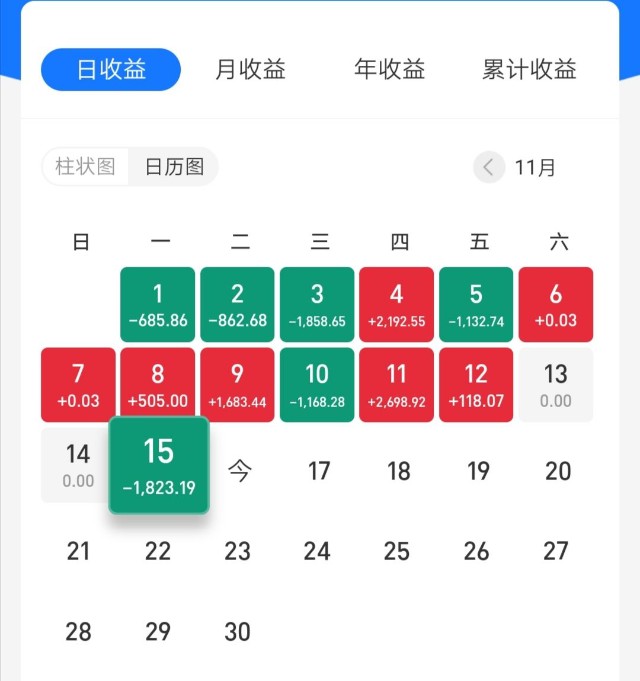Open the 累计收益 tab
Image resolution: width=640 pixels, height=681 pixels.
click(x=529, y=70)
